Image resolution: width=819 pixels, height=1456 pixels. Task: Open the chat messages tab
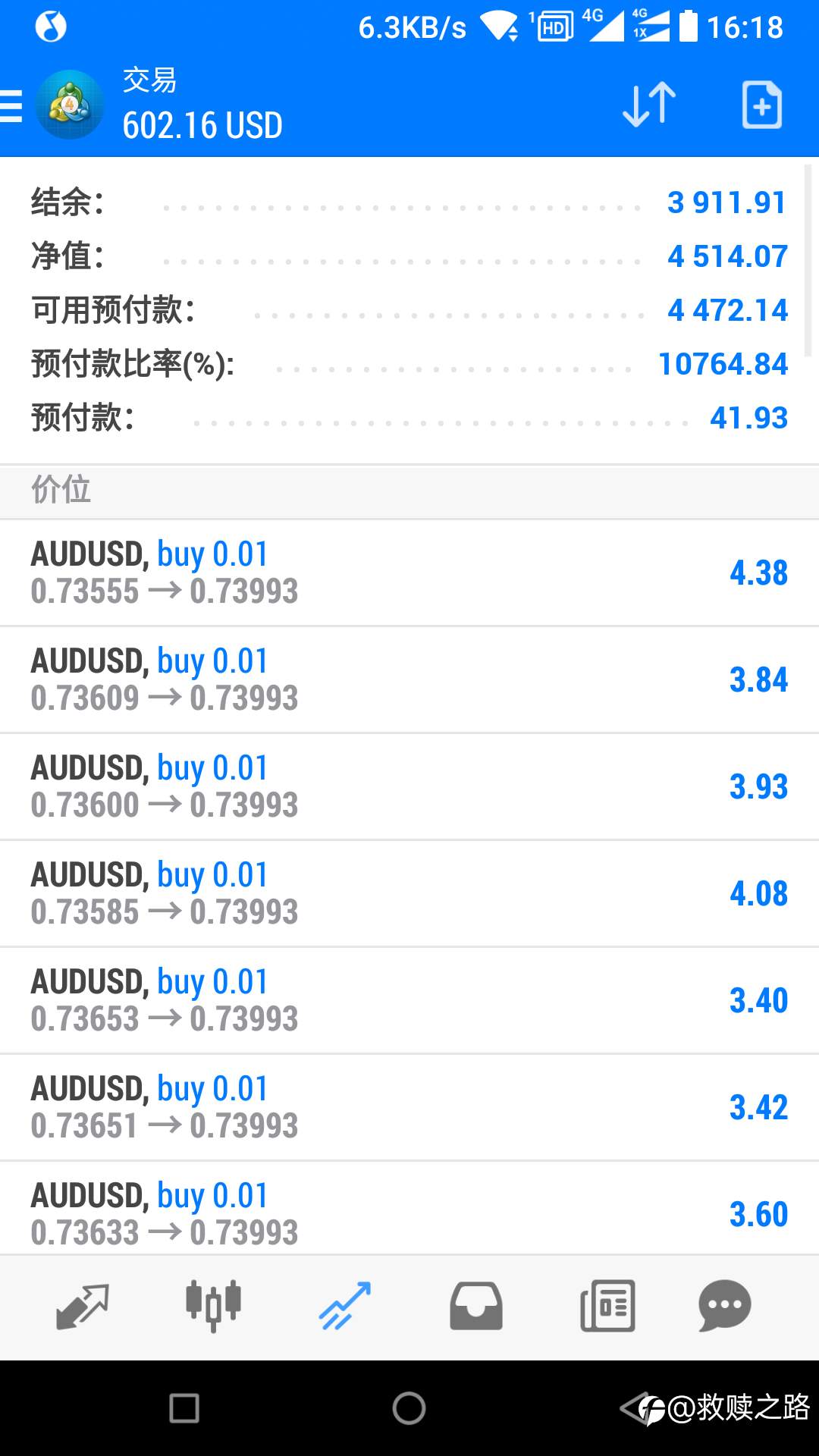click(725, 1306)
